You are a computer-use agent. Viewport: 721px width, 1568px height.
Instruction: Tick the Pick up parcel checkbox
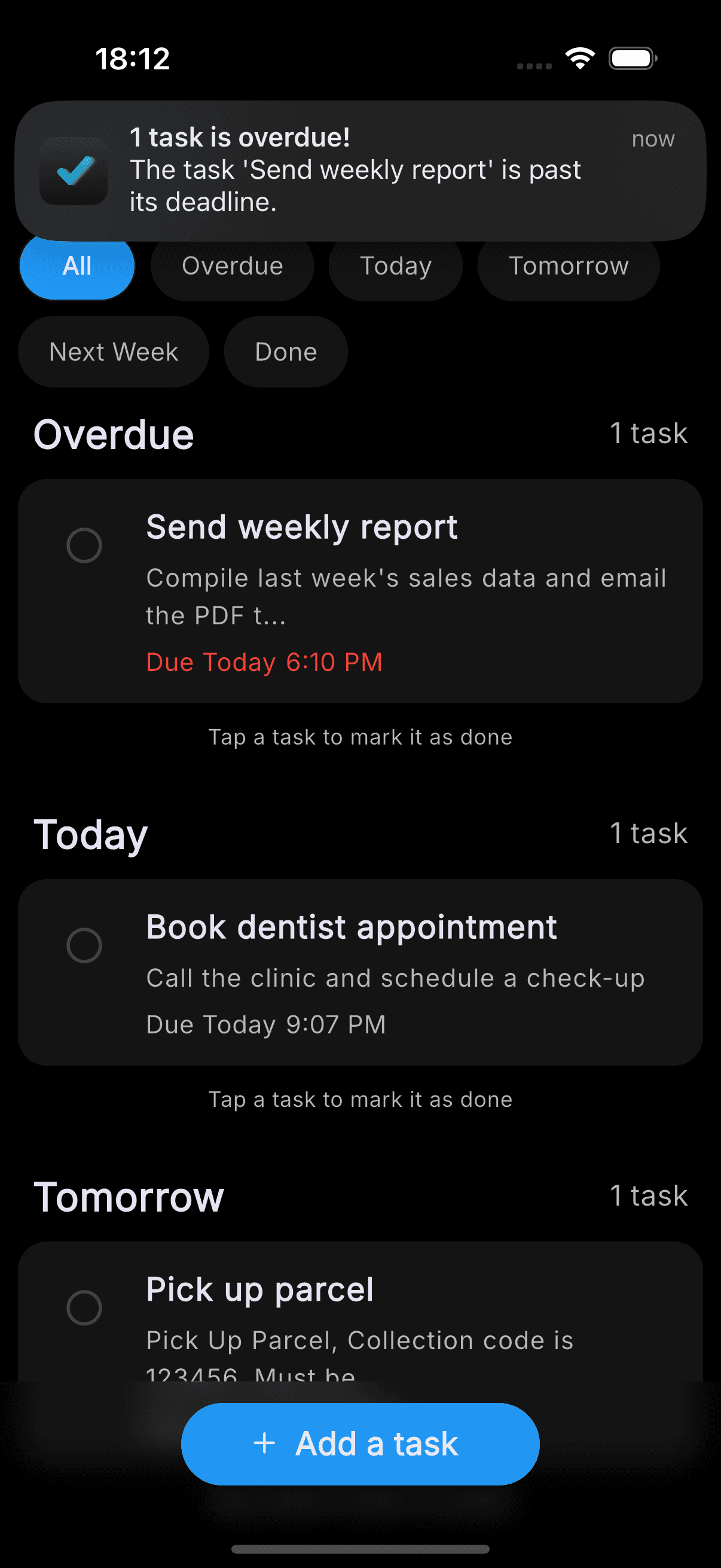click(84, 1307)
